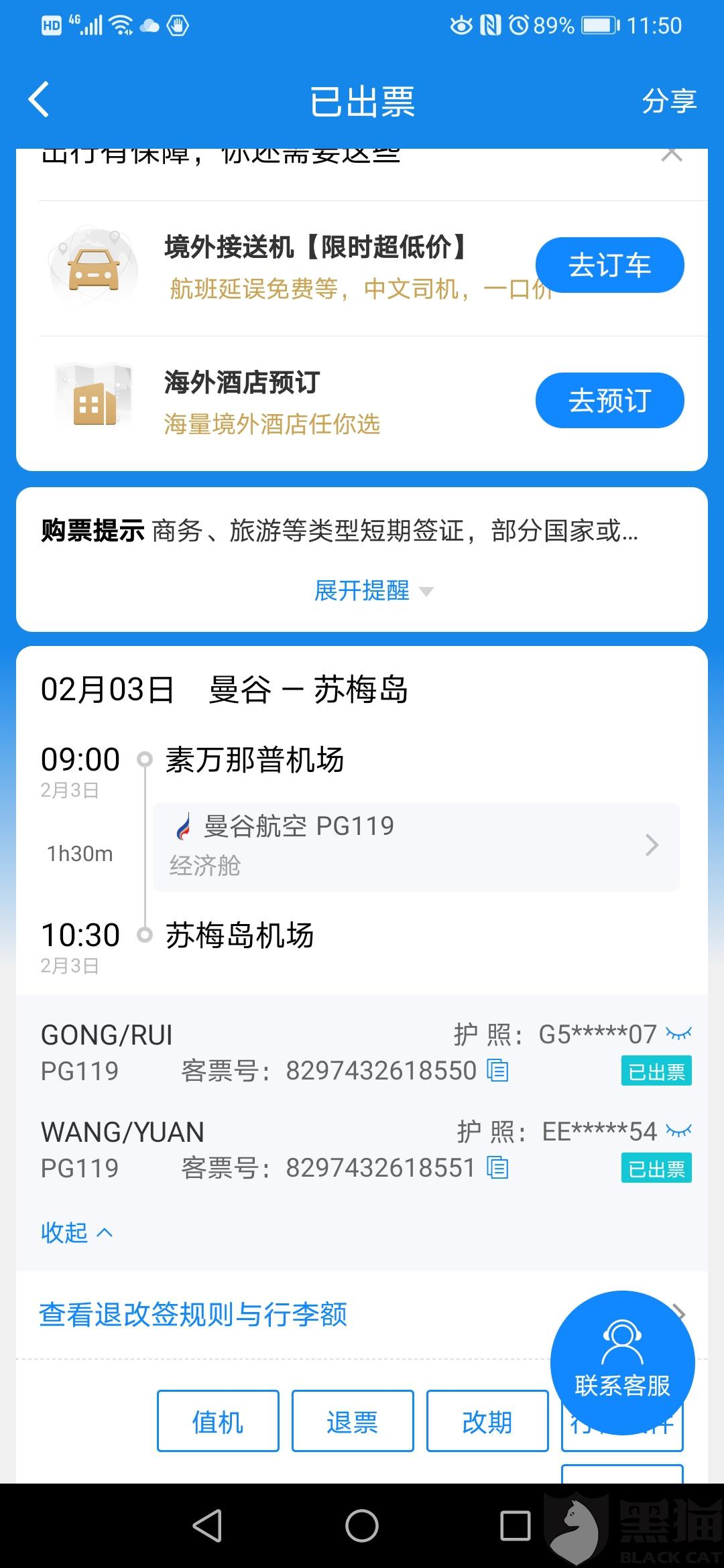Tap 值机 to check in
Image resolution: width=724 pixels, height=1568 pixels.
218,1421
